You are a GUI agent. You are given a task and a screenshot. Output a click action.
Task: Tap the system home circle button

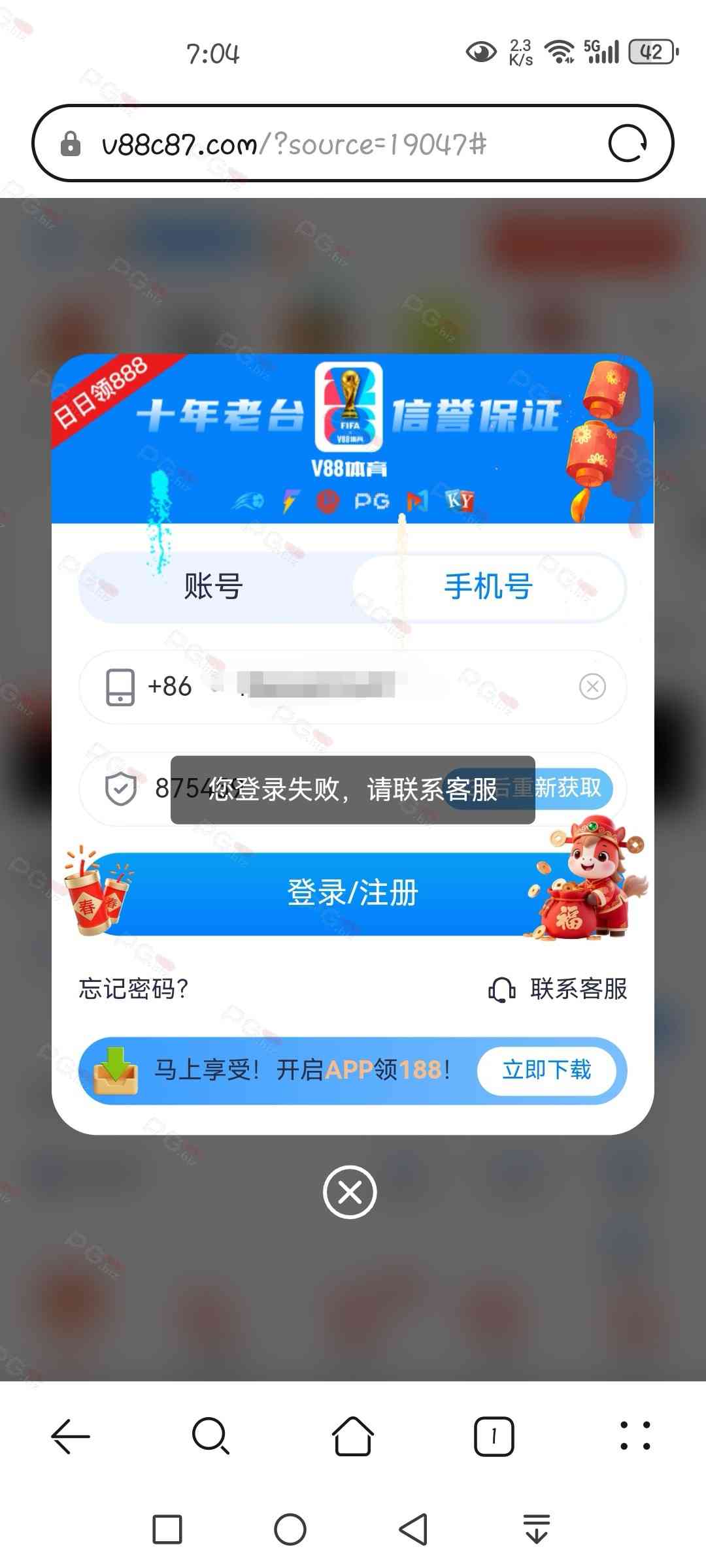coord(290,1529)
